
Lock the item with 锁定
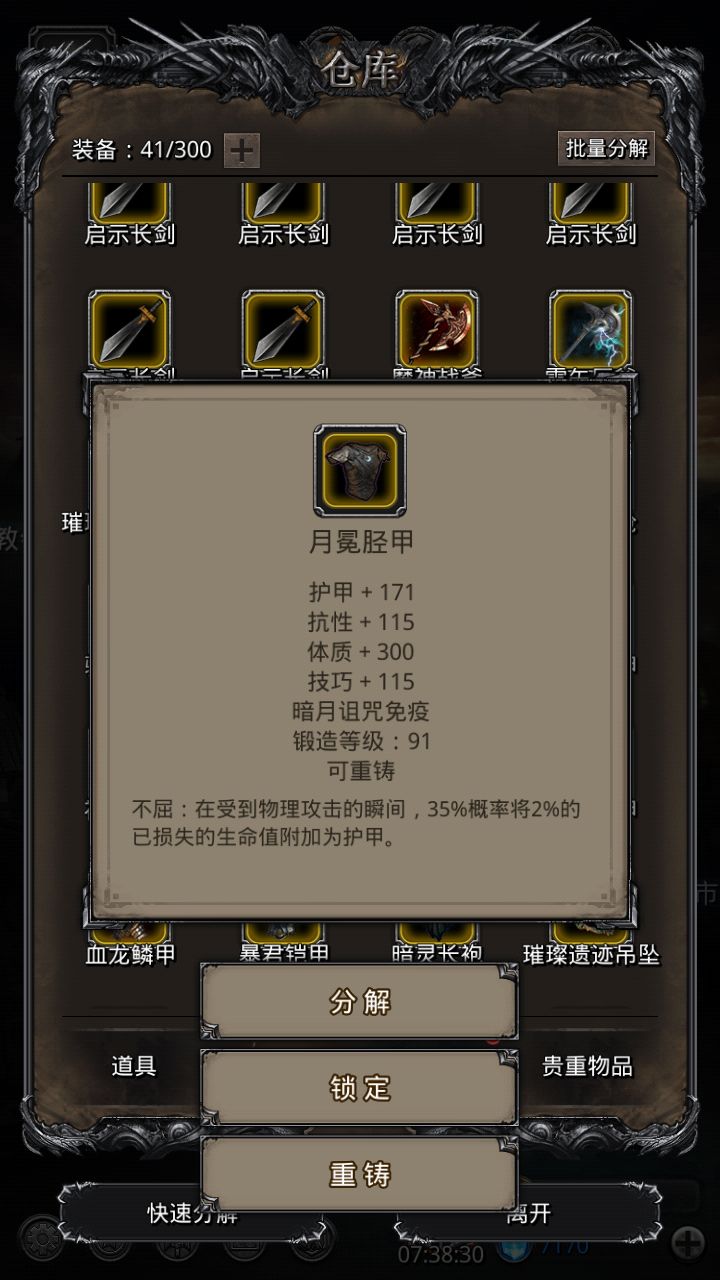(x=360, y=1088)
